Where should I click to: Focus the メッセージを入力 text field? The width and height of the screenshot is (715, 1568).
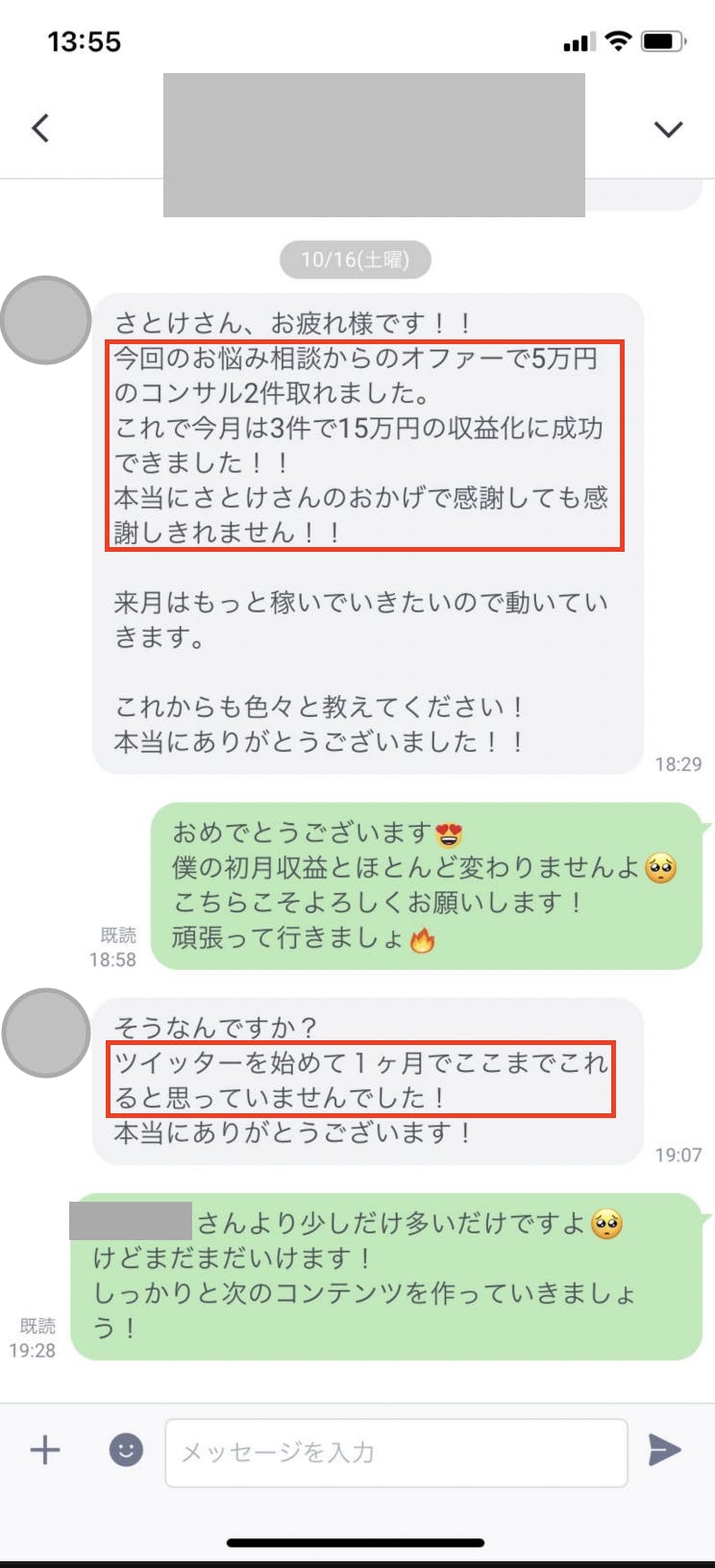[x=396, y=1452]
